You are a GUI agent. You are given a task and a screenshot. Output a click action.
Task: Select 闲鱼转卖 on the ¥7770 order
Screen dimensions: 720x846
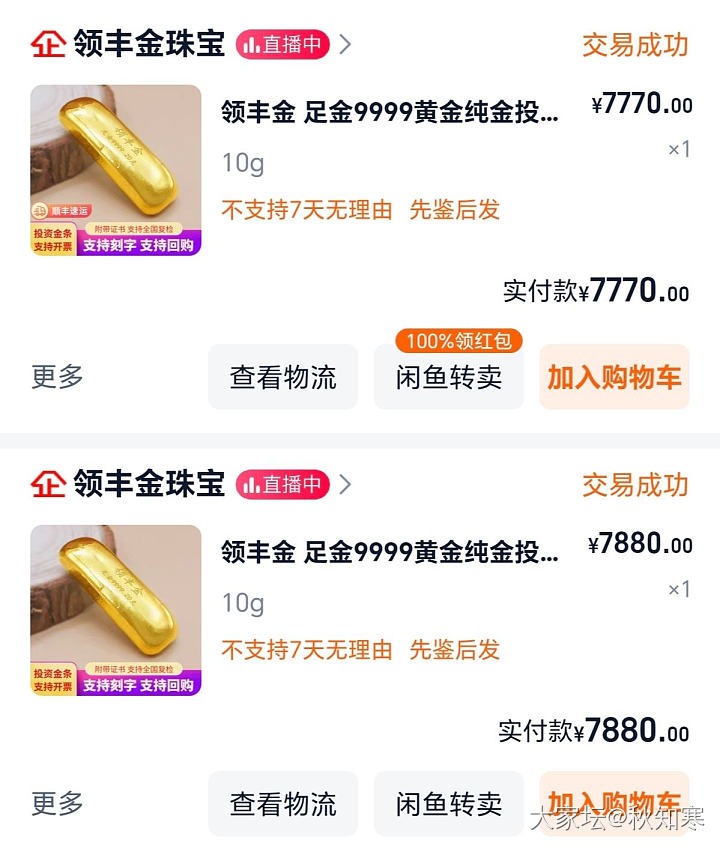pos(449,377)
